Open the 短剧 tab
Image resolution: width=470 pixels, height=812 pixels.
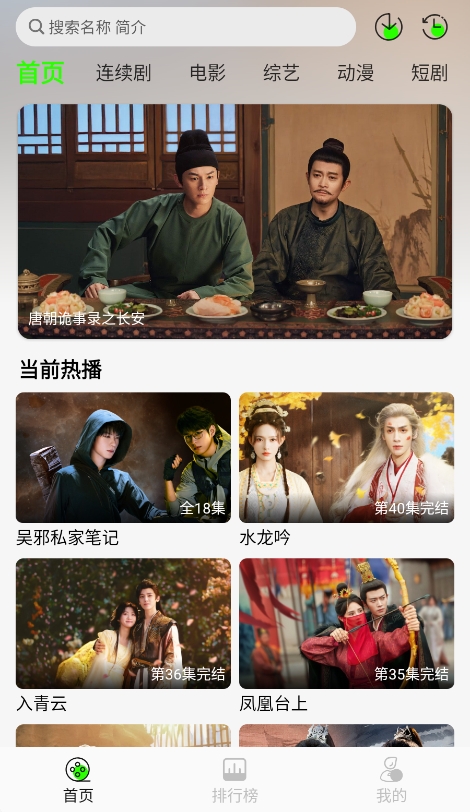429,72
